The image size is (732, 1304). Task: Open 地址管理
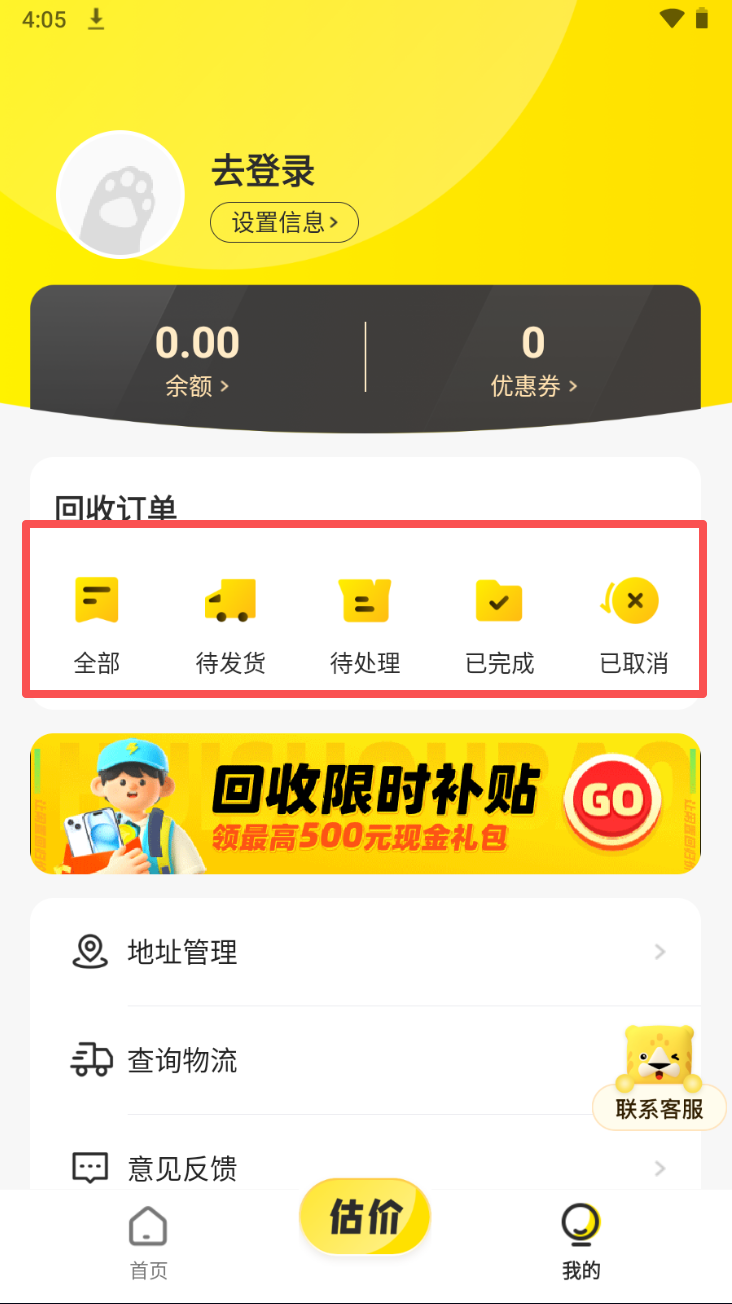tap(365, 952)
